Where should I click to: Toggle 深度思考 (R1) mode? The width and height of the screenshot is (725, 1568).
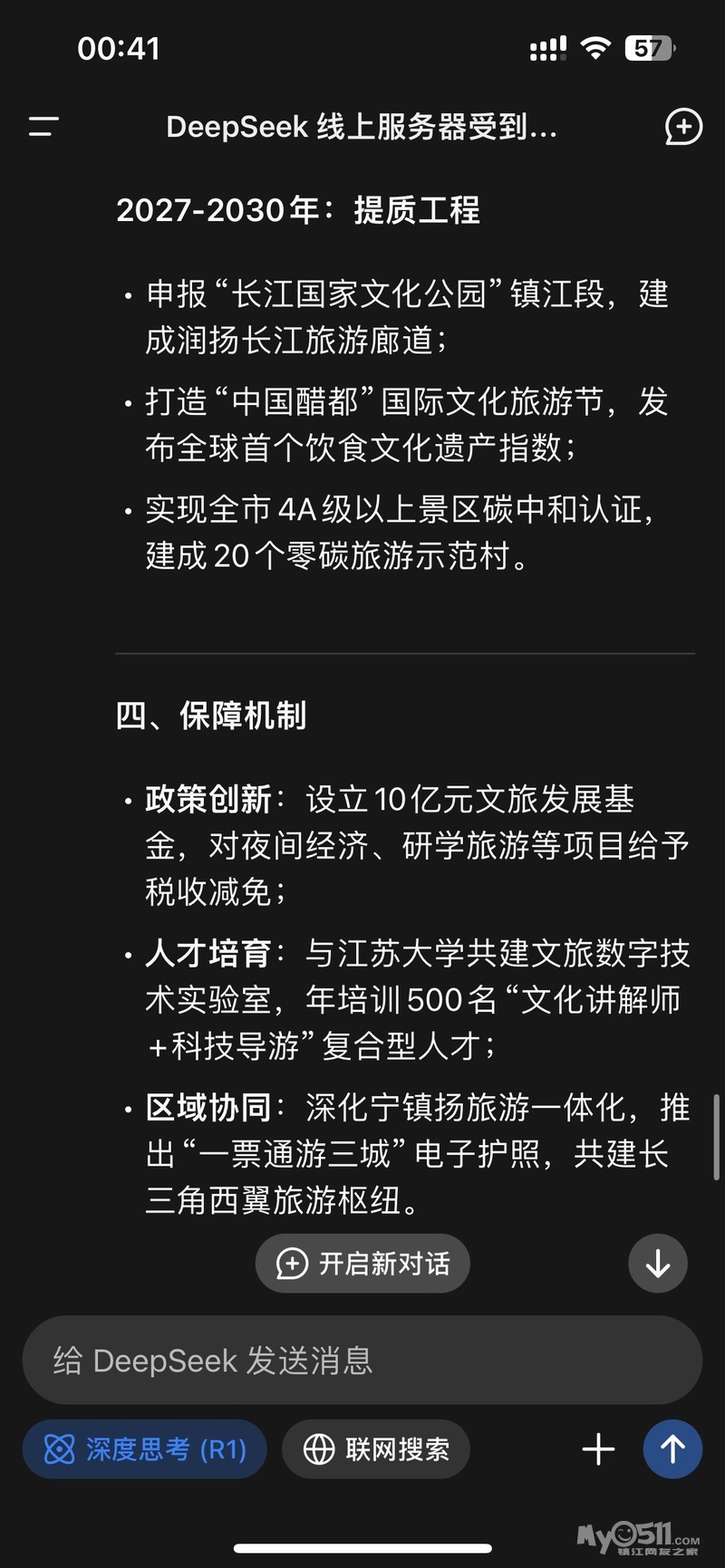click(145, 1449)
